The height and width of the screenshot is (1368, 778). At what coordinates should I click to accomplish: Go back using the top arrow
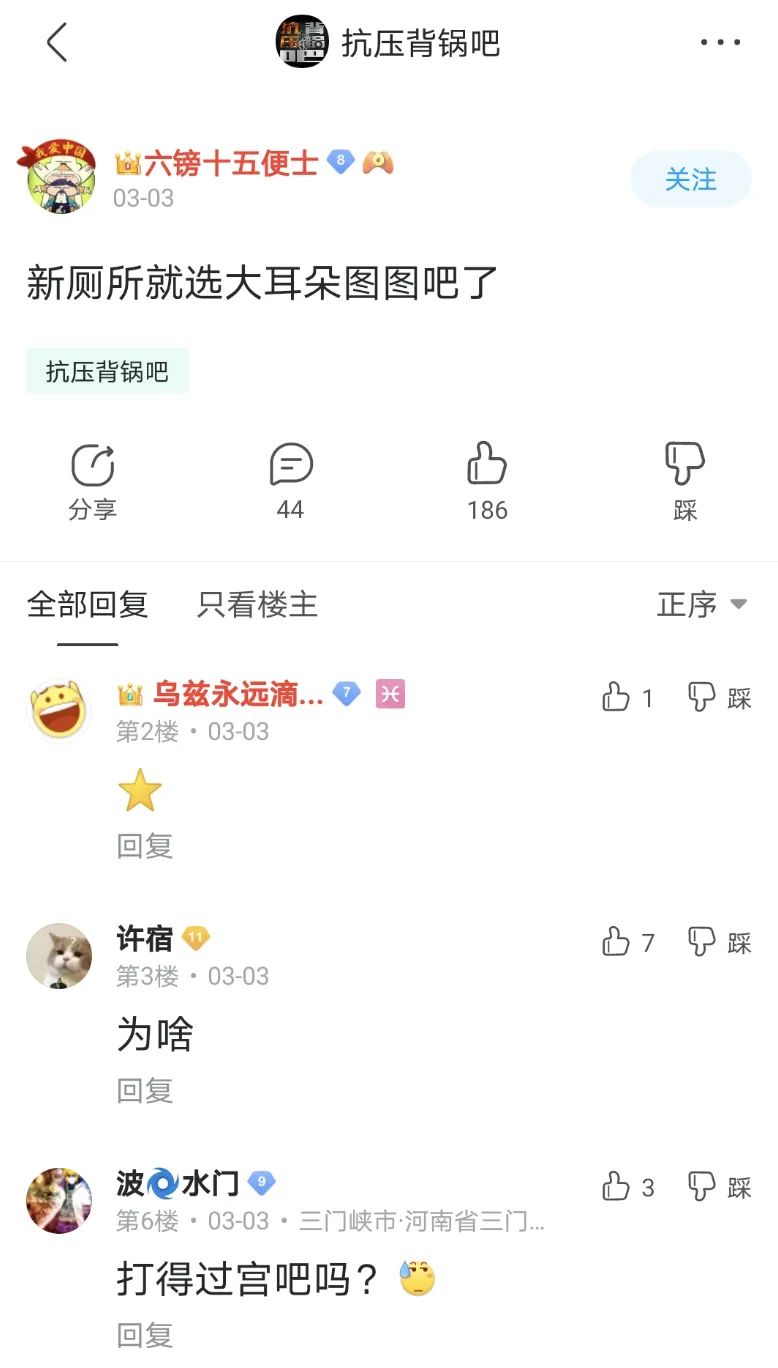[x=57, y=43]
